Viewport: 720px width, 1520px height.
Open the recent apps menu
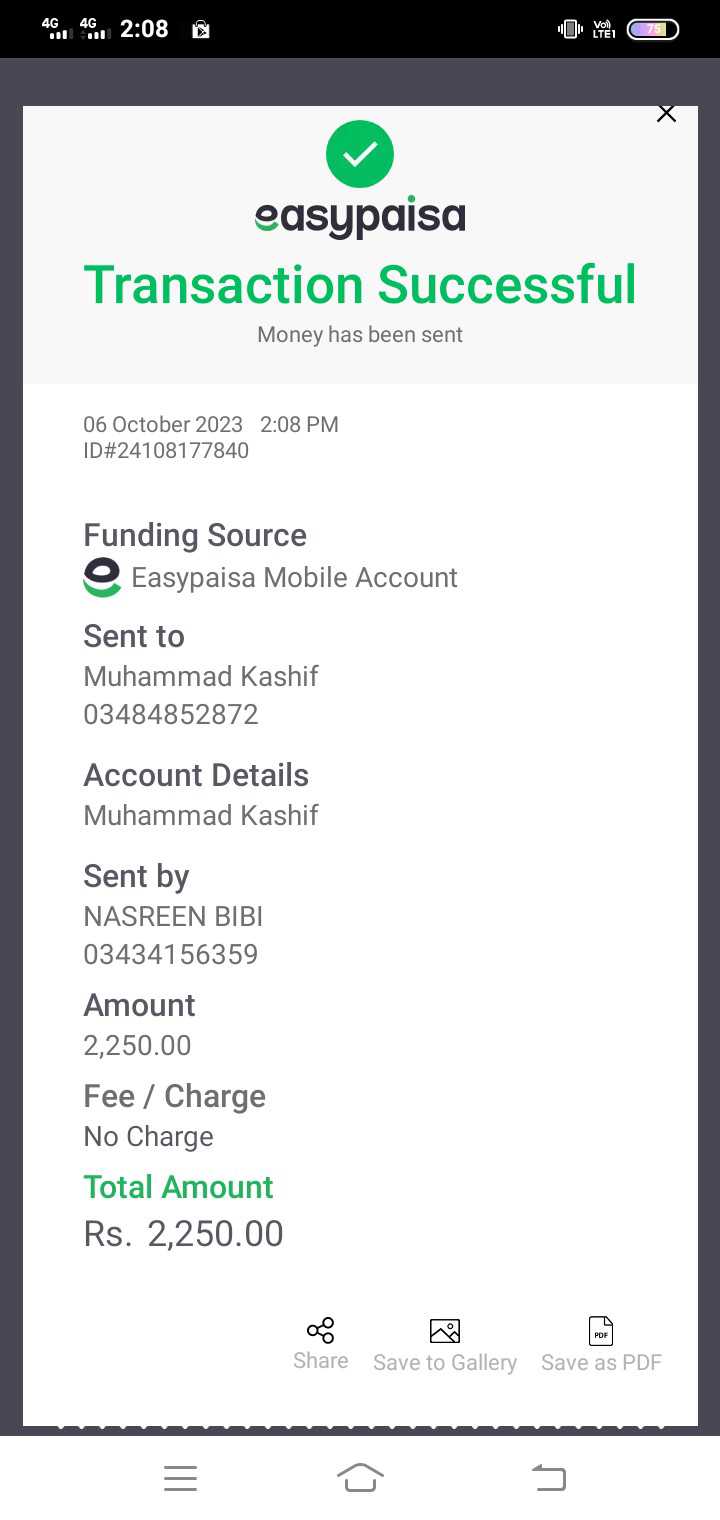pos(181,1478)
